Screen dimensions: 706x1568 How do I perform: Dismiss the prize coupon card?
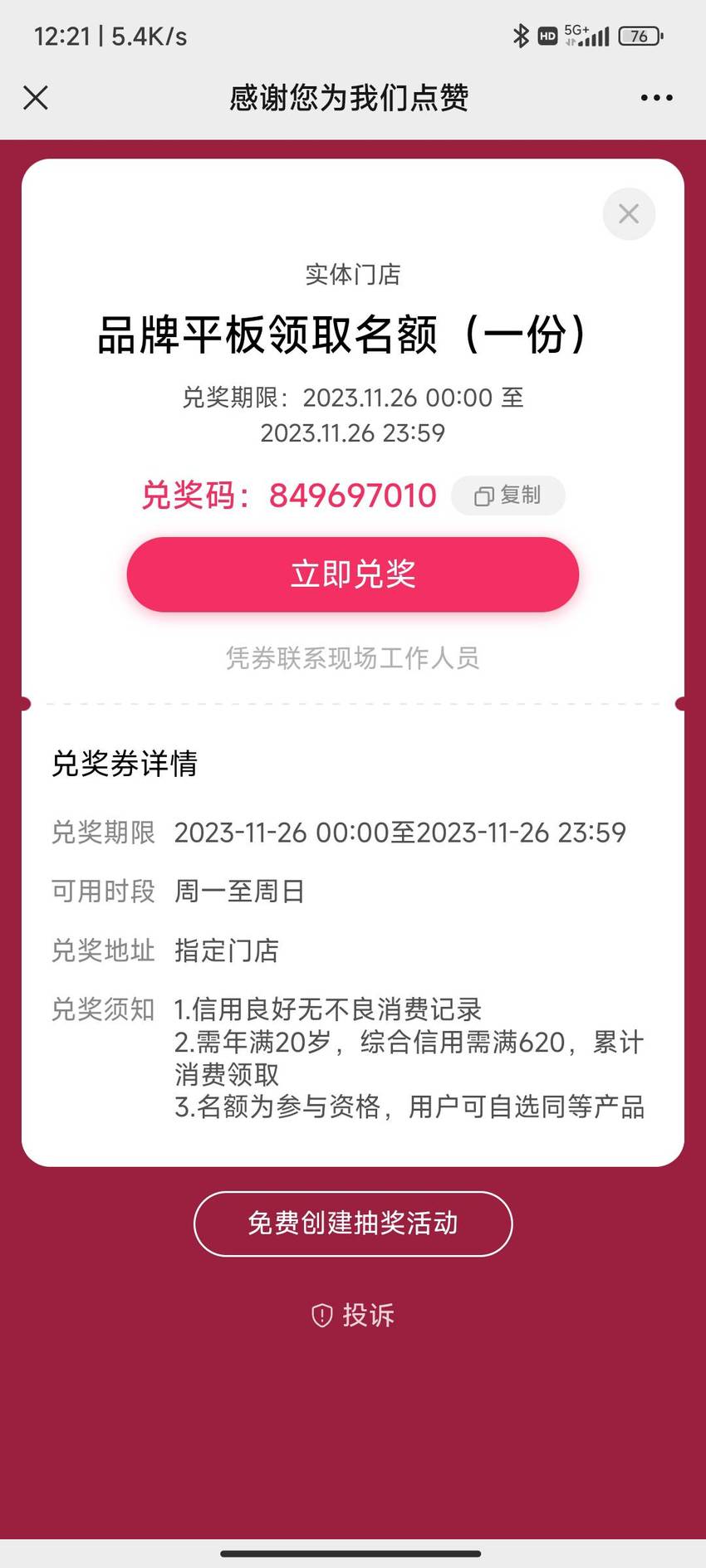coord(629,214)
